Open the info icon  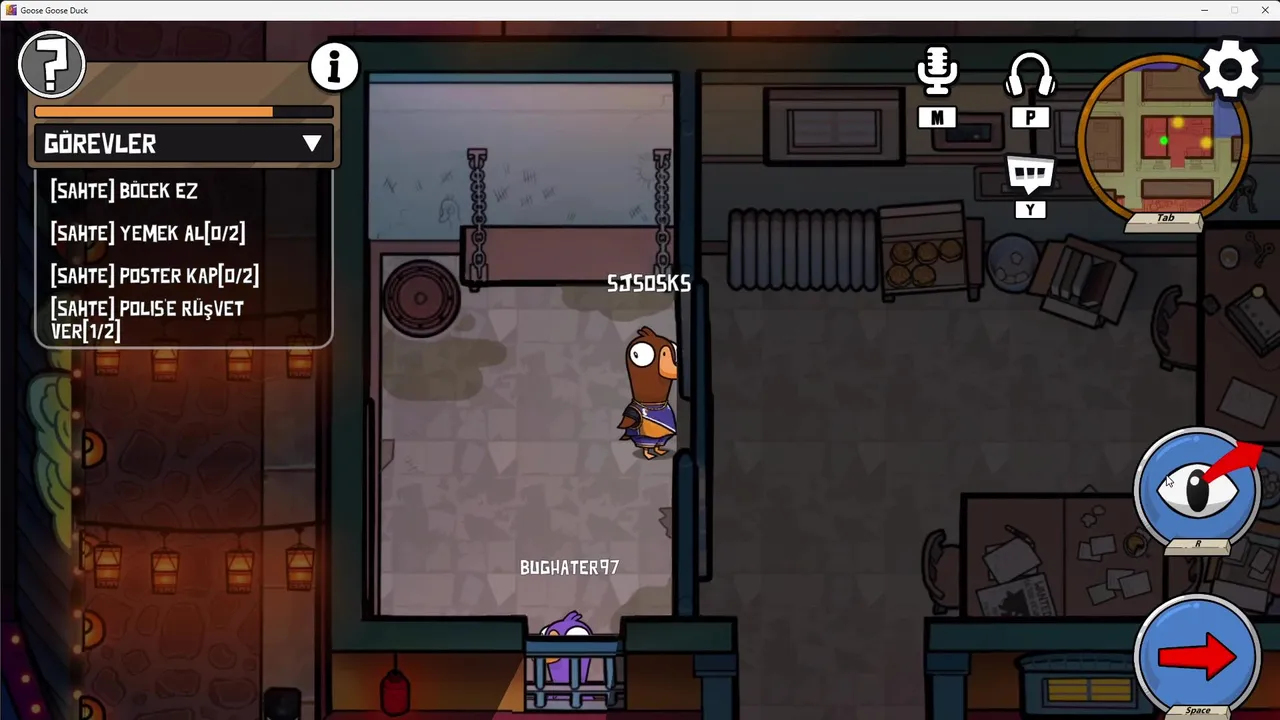click(x=334, y=67)
